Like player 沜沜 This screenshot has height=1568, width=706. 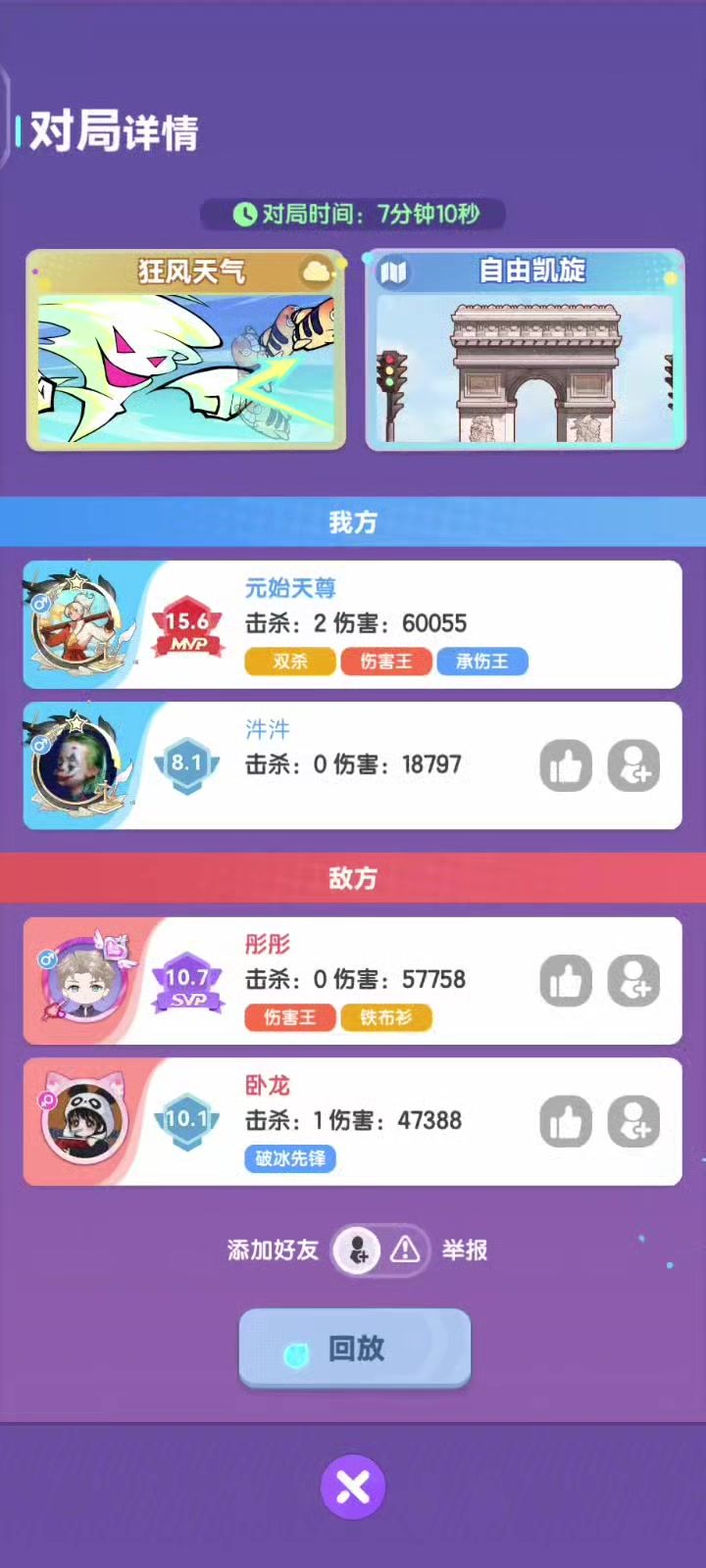coord(566,765)
